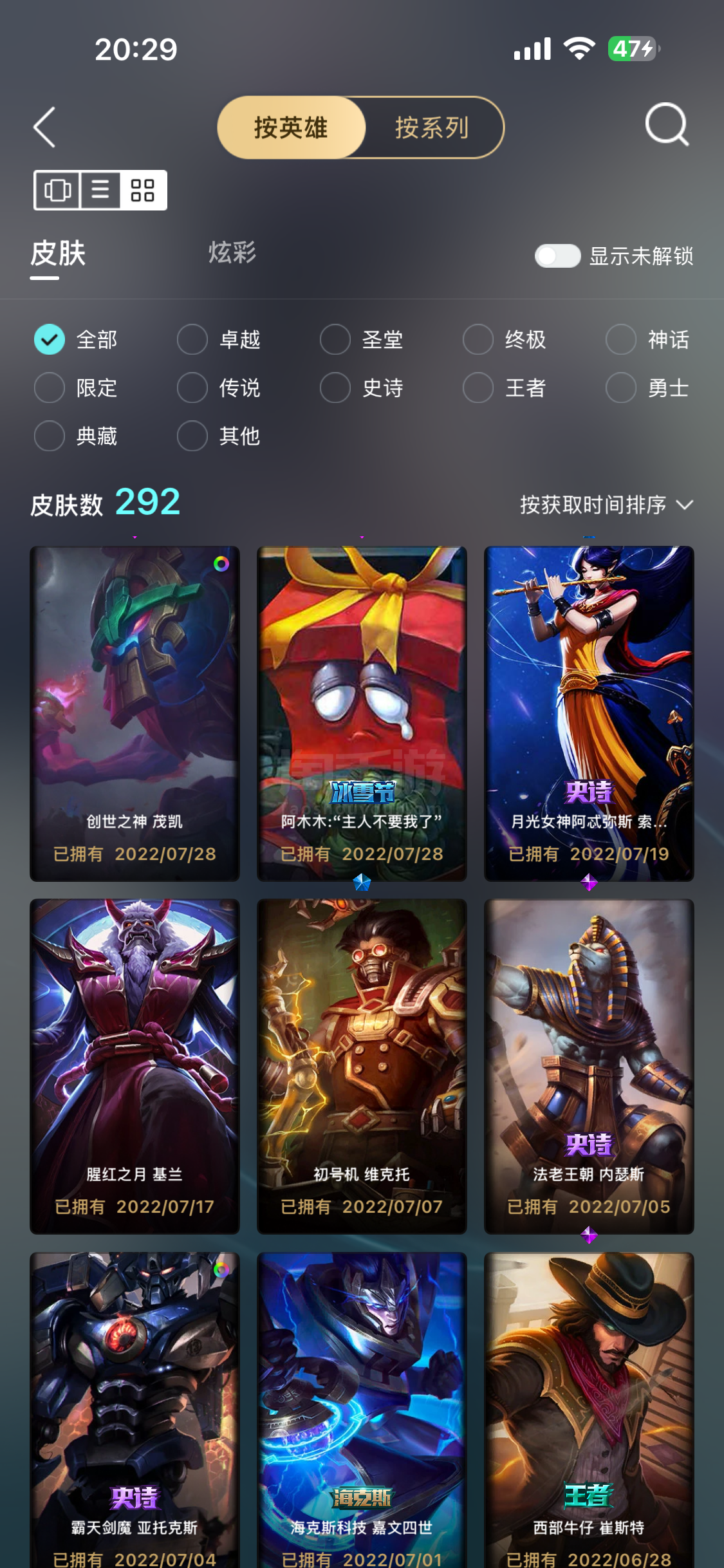
Task: Open the 腥红之月 基兰 skin card
Action: [135, 1067]
